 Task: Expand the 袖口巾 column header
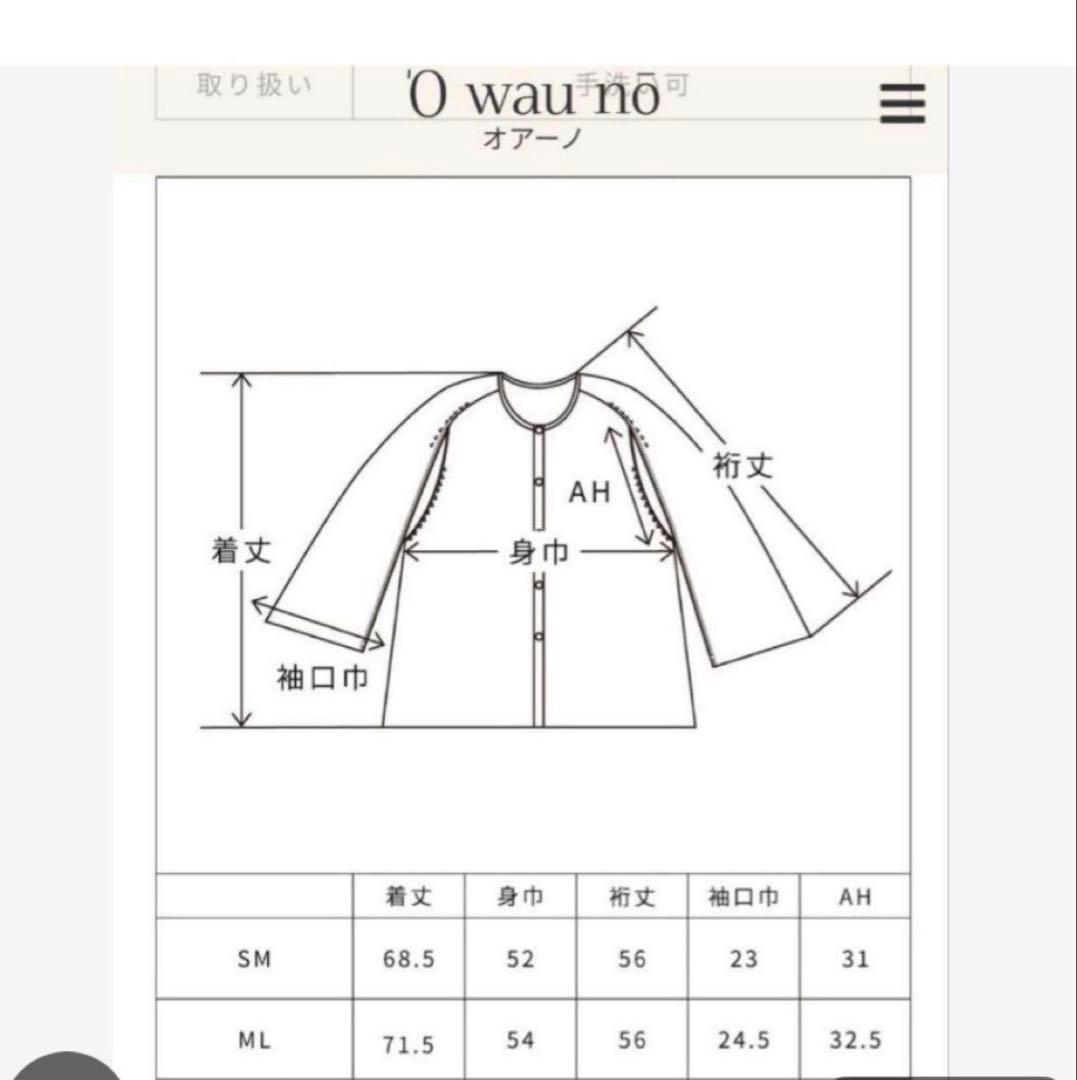tap(744, 897)
